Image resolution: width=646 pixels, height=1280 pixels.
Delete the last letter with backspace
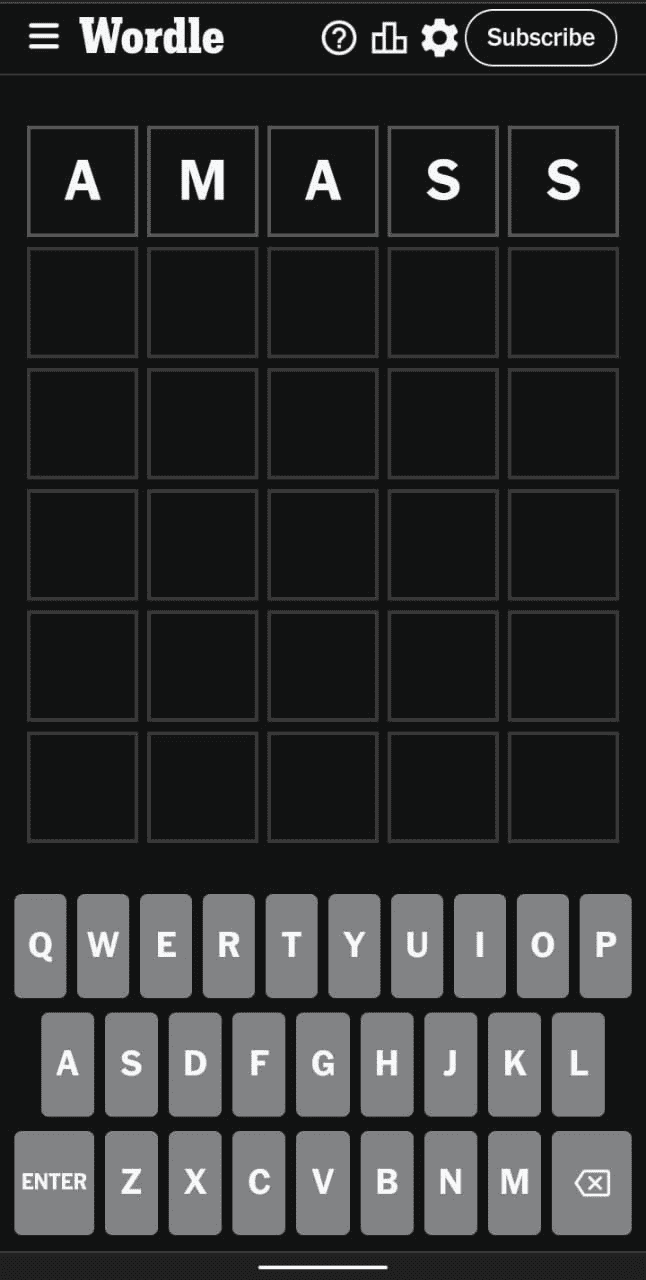tap(591, 1182)
